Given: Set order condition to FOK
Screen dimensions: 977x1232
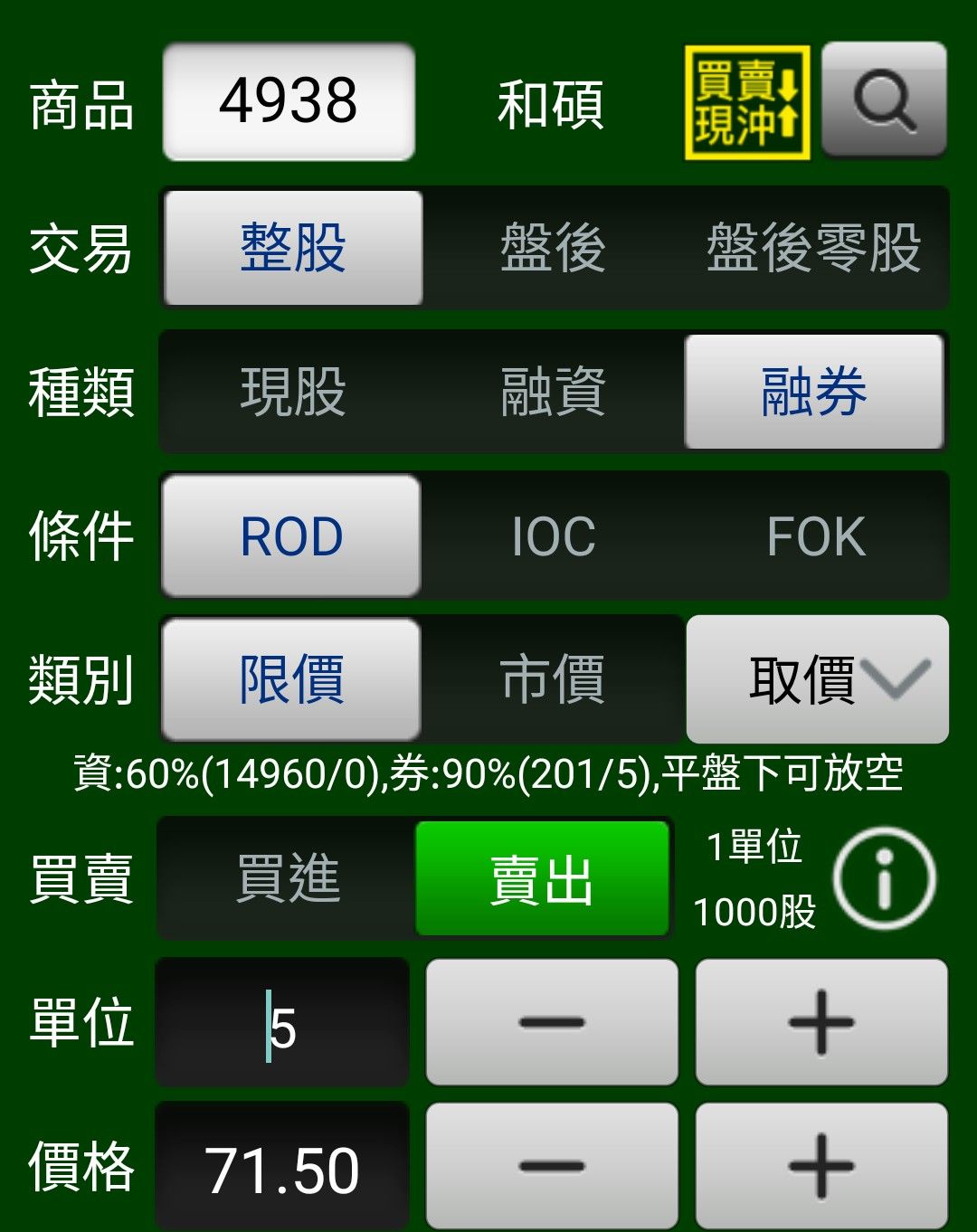Looking at the screenshot, I should click(815, 536).
